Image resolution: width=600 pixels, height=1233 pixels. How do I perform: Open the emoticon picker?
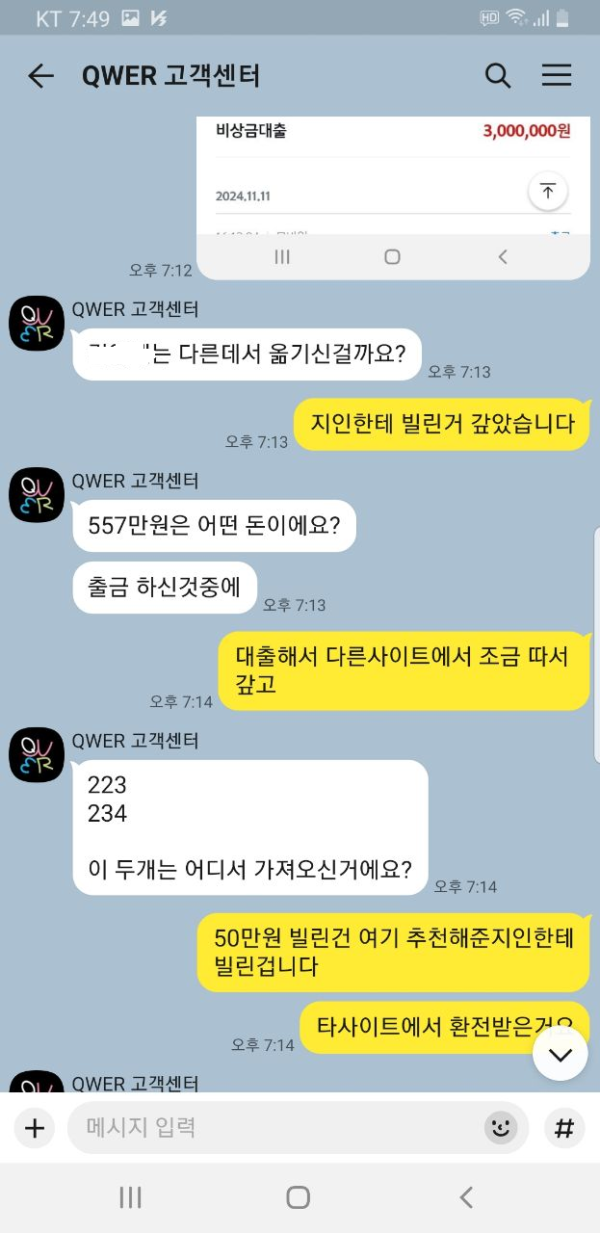pyautogui.click(x=501, y=1128)
